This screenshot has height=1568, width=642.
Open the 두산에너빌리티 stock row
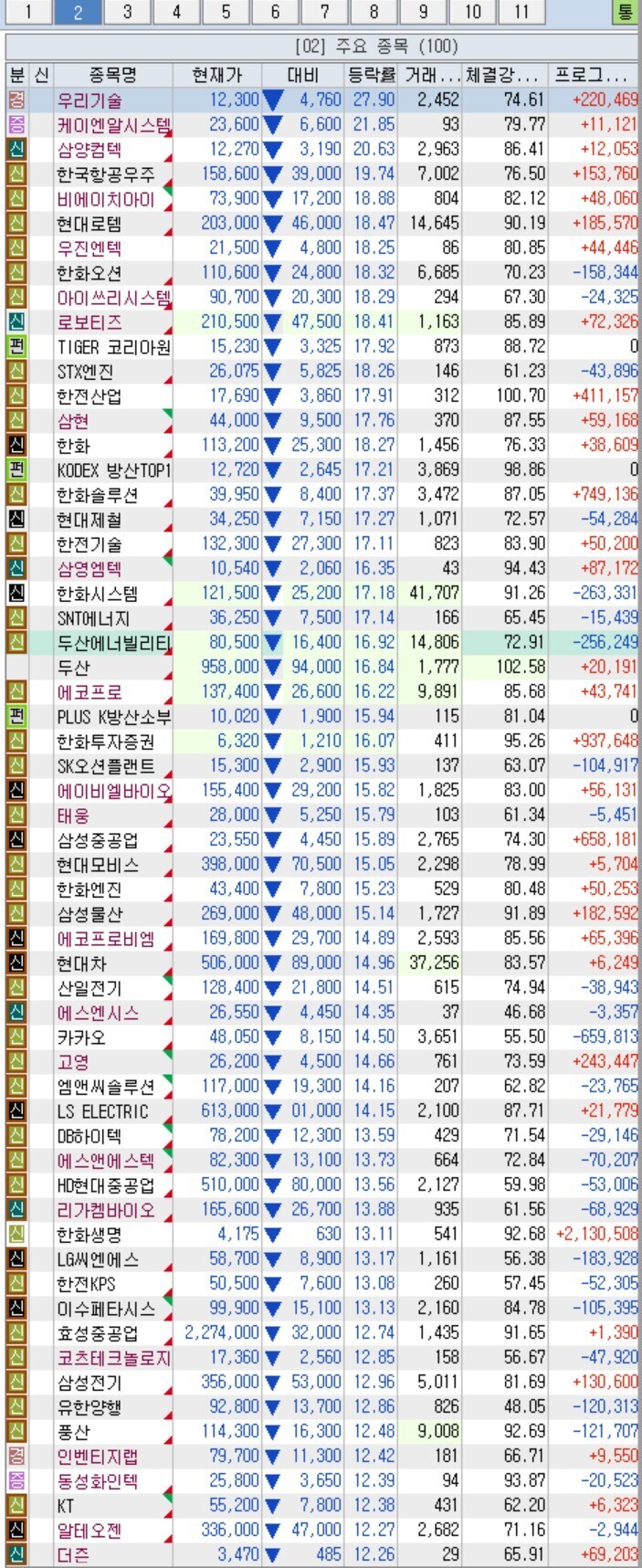321,643
